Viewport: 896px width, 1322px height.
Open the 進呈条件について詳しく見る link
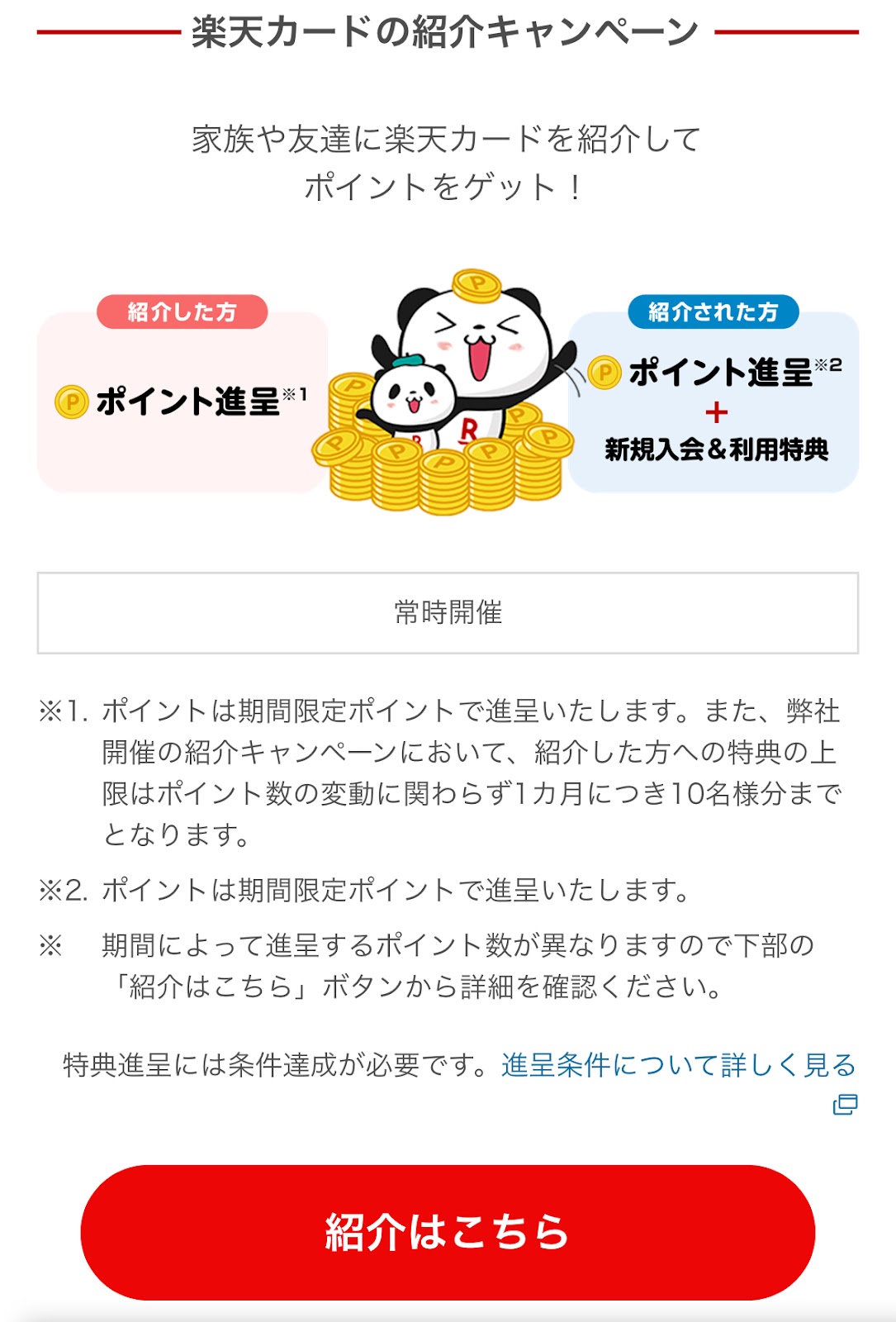[677, 1065]
